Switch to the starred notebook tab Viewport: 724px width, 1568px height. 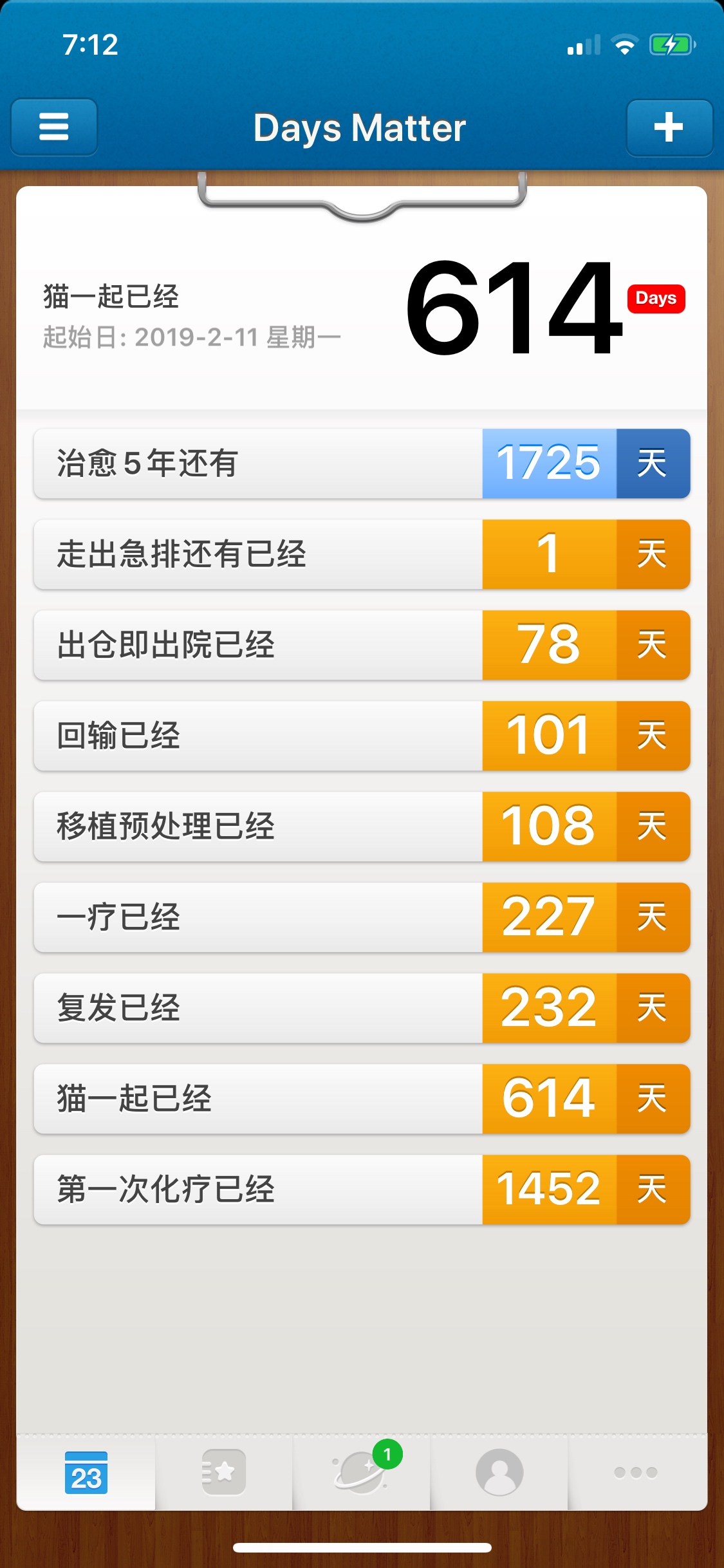[223, 1473]
